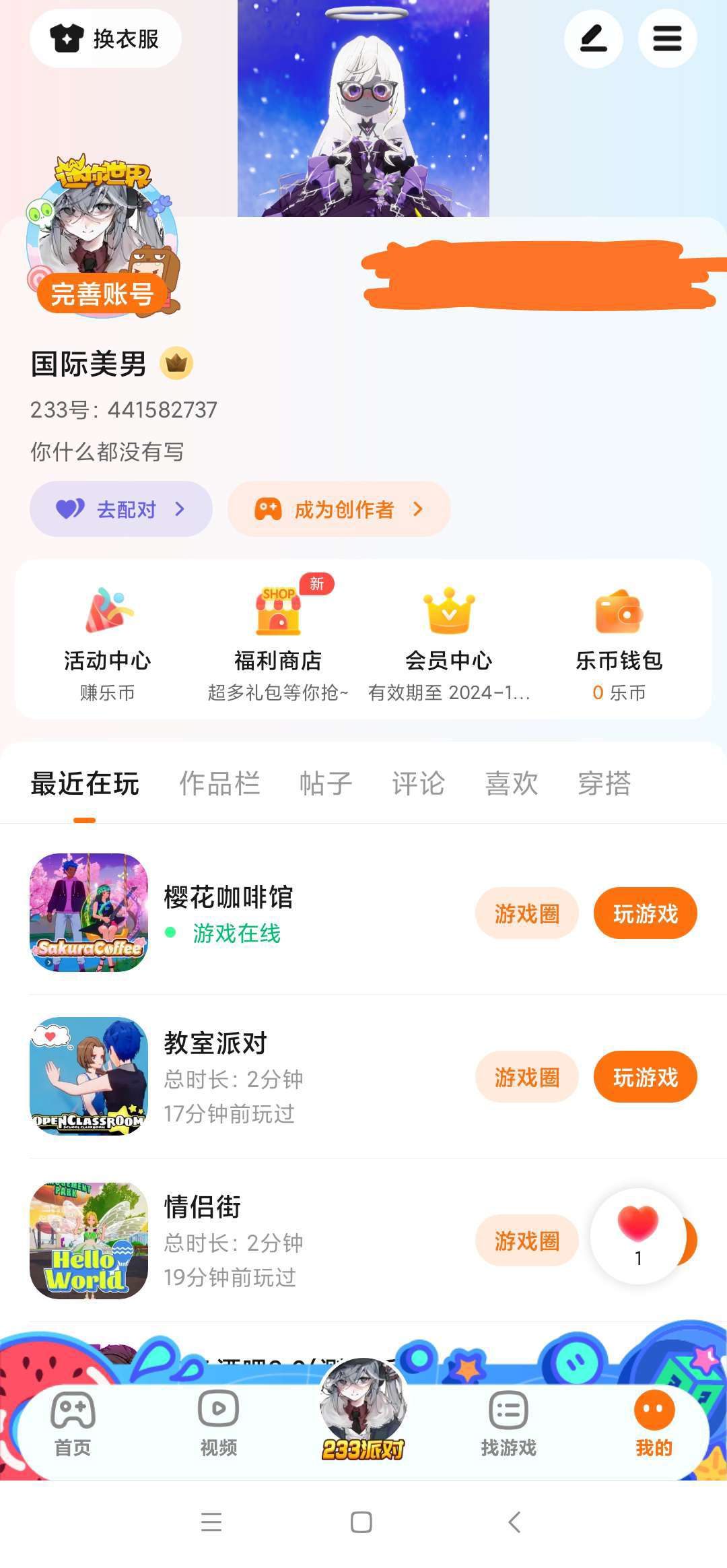Screen dimensions: 727x1568
Task: Open 乐币钱包 coin wallet
Action: (x=619, y=644)
